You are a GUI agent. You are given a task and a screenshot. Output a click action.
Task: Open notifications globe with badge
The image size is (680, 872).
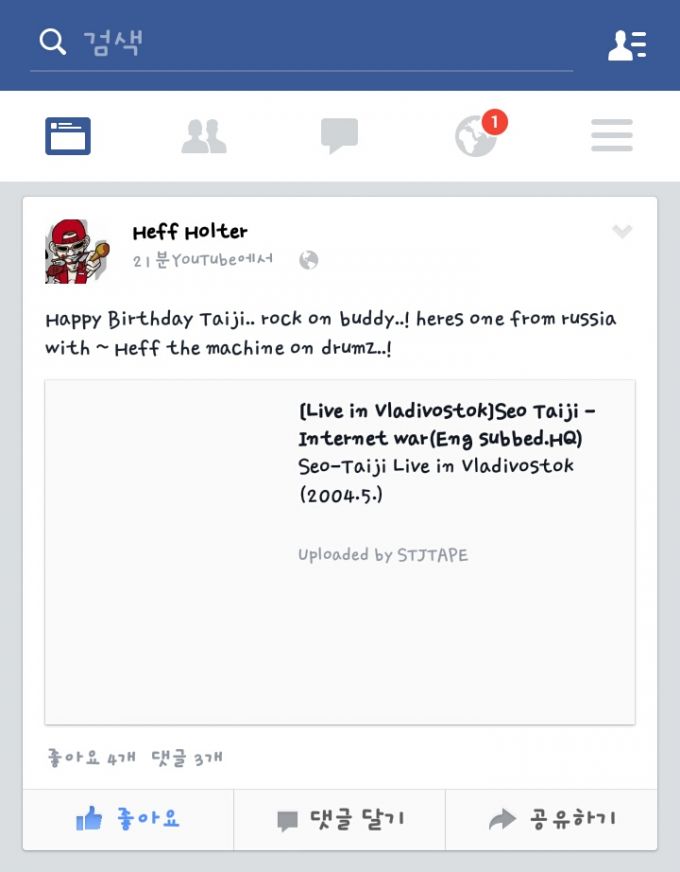point(477,136)
